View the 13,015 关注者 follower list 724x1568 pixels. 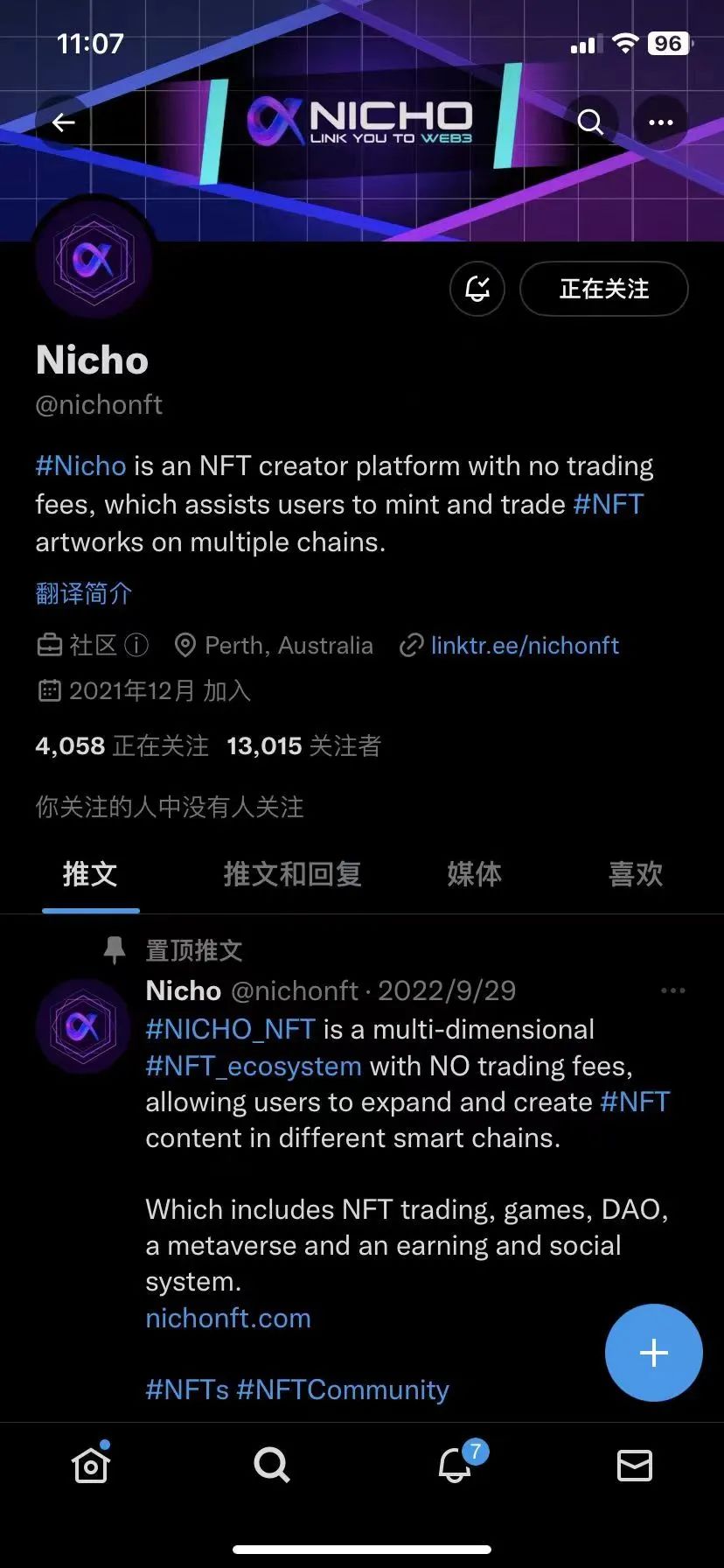click(x=302, y=745)
